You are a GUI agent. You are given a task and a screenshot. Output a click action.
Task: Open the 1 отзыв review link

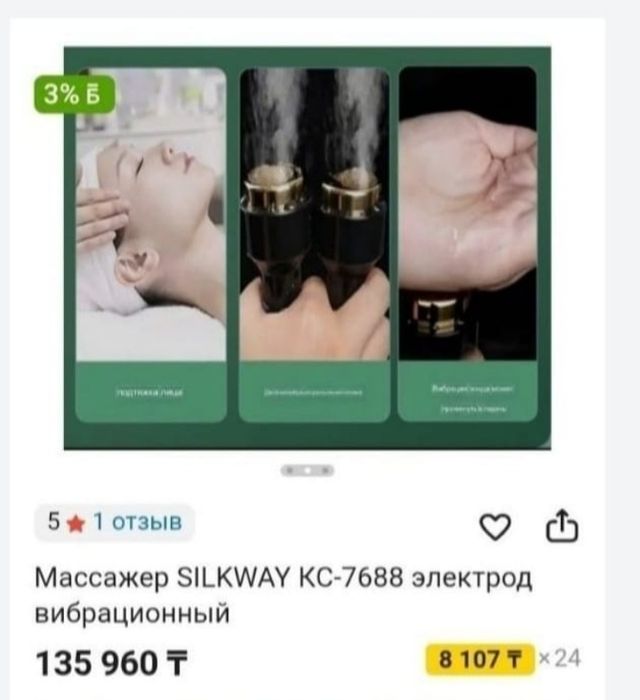pos(138,521)
